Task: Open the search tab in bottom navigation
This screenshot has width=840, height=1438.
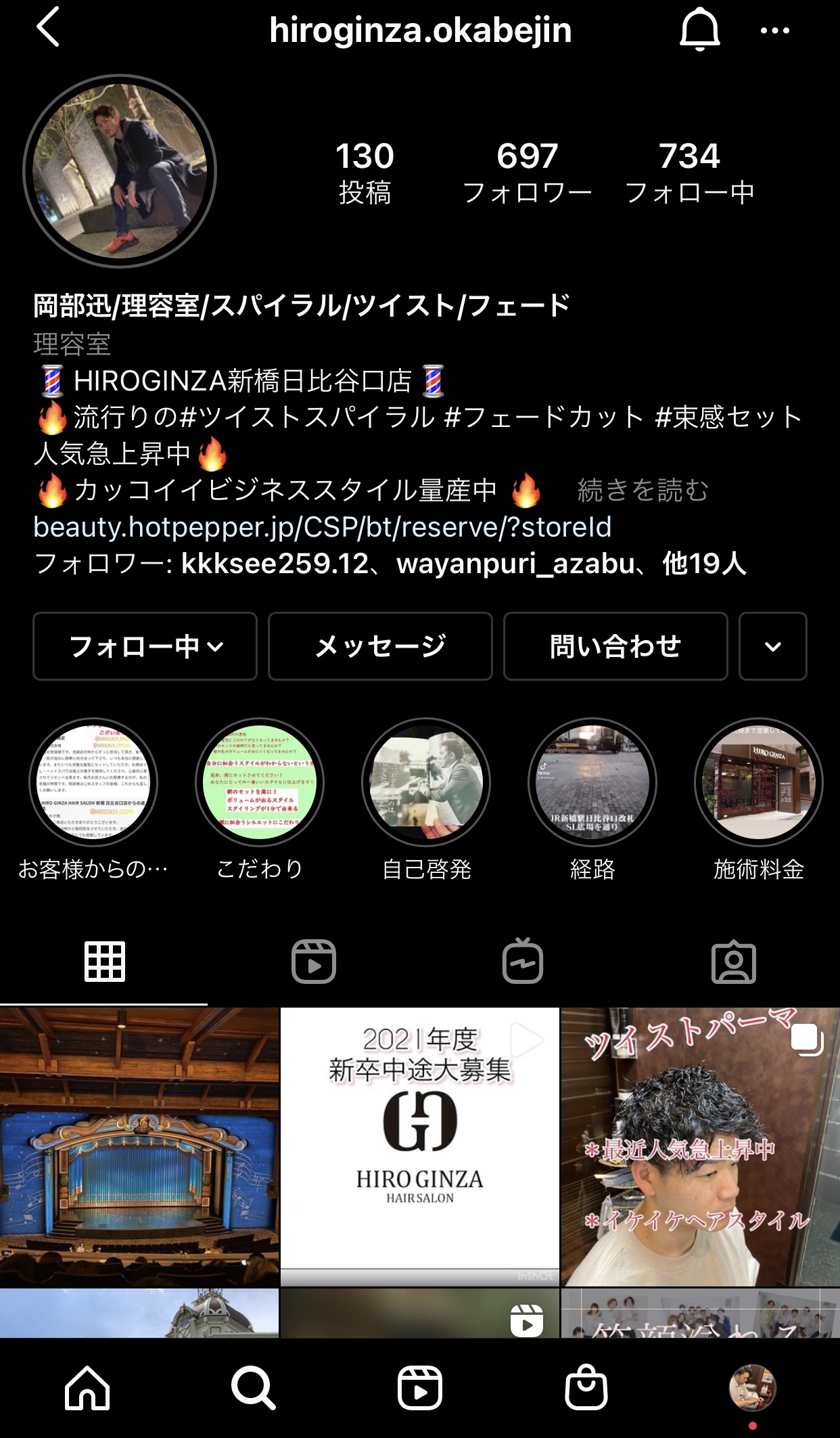Action: point(253,1388)
